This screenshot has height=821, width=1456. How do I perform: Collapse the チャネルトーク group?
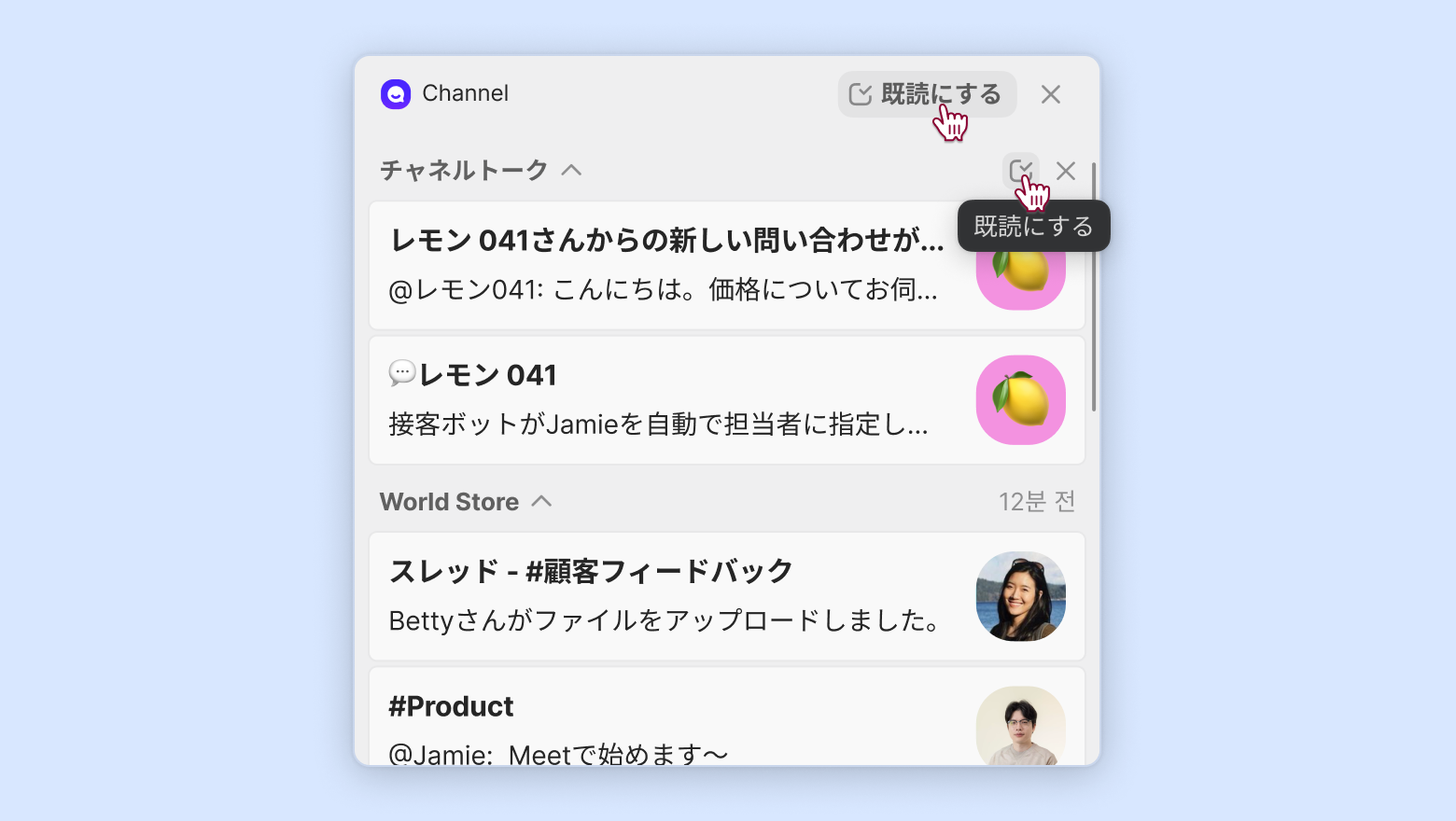click(571, 170)
